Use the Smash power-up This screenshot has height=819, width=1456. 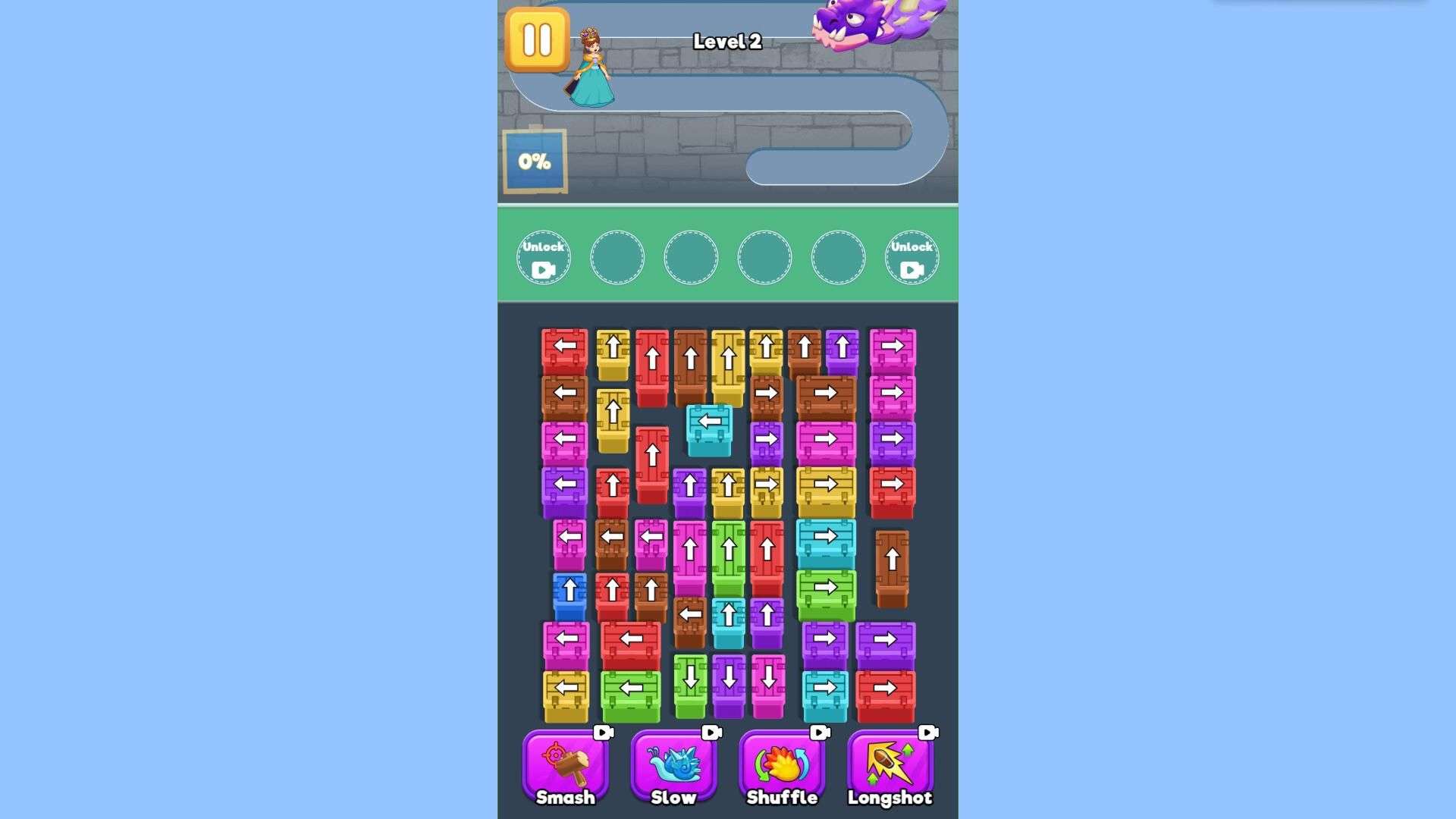pyautogui.click(x=565, y=767)
